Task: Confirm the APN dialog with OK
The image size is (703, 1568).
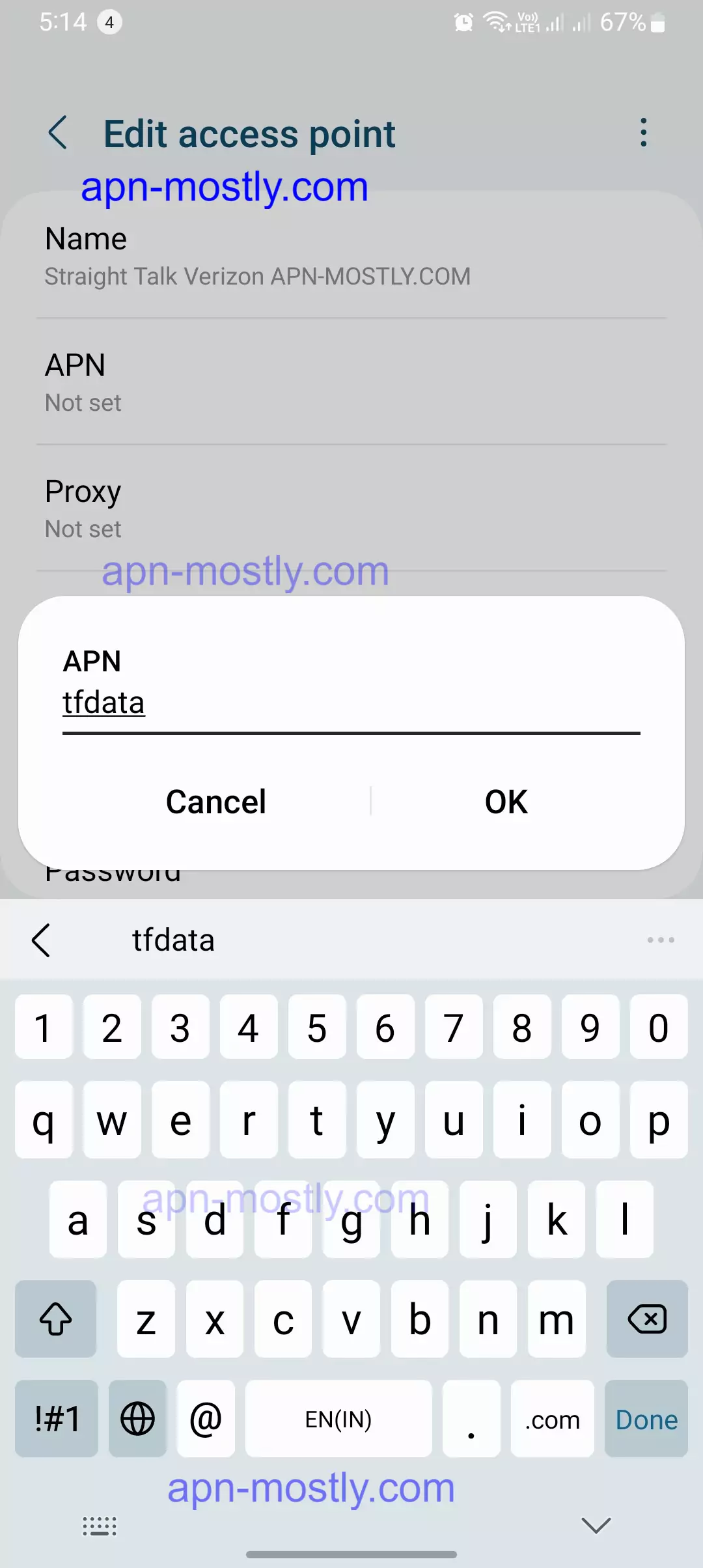Action: [x=506, y=802]
